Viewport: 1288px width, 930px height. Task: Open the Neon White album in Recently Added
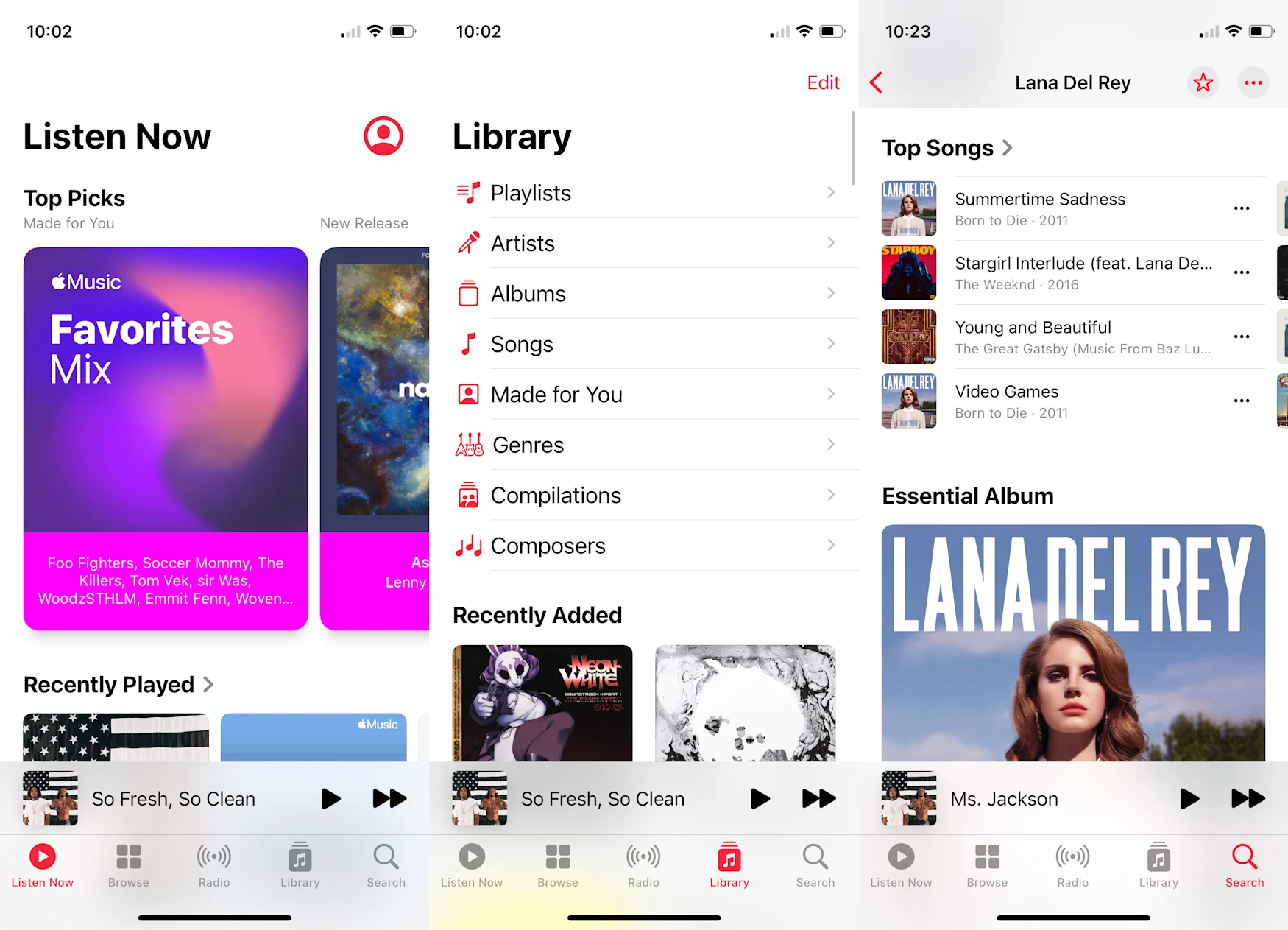click(542, 703)
